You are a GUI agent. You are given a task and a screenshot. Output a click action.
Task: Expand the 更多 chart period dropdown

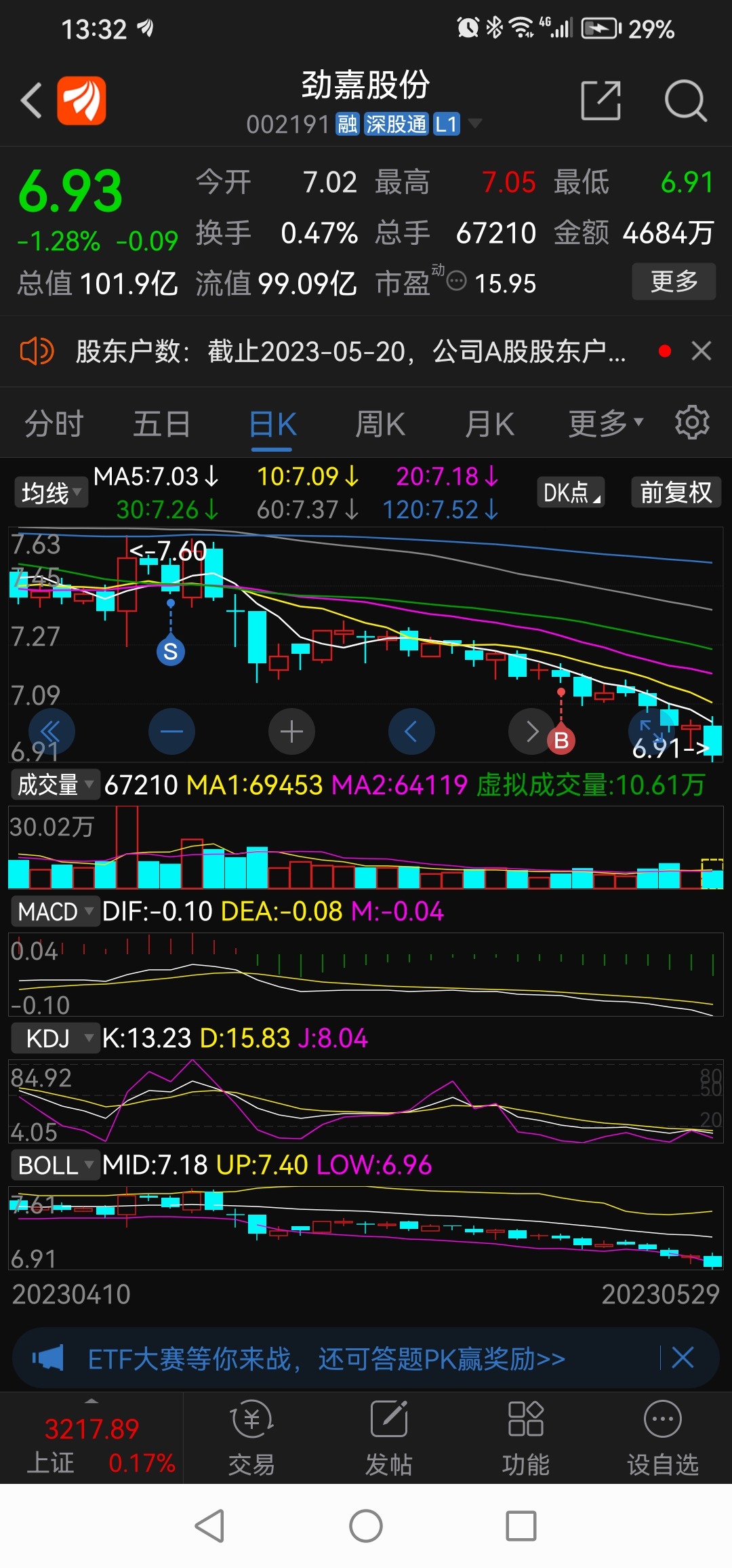click(x=605, y=425)
